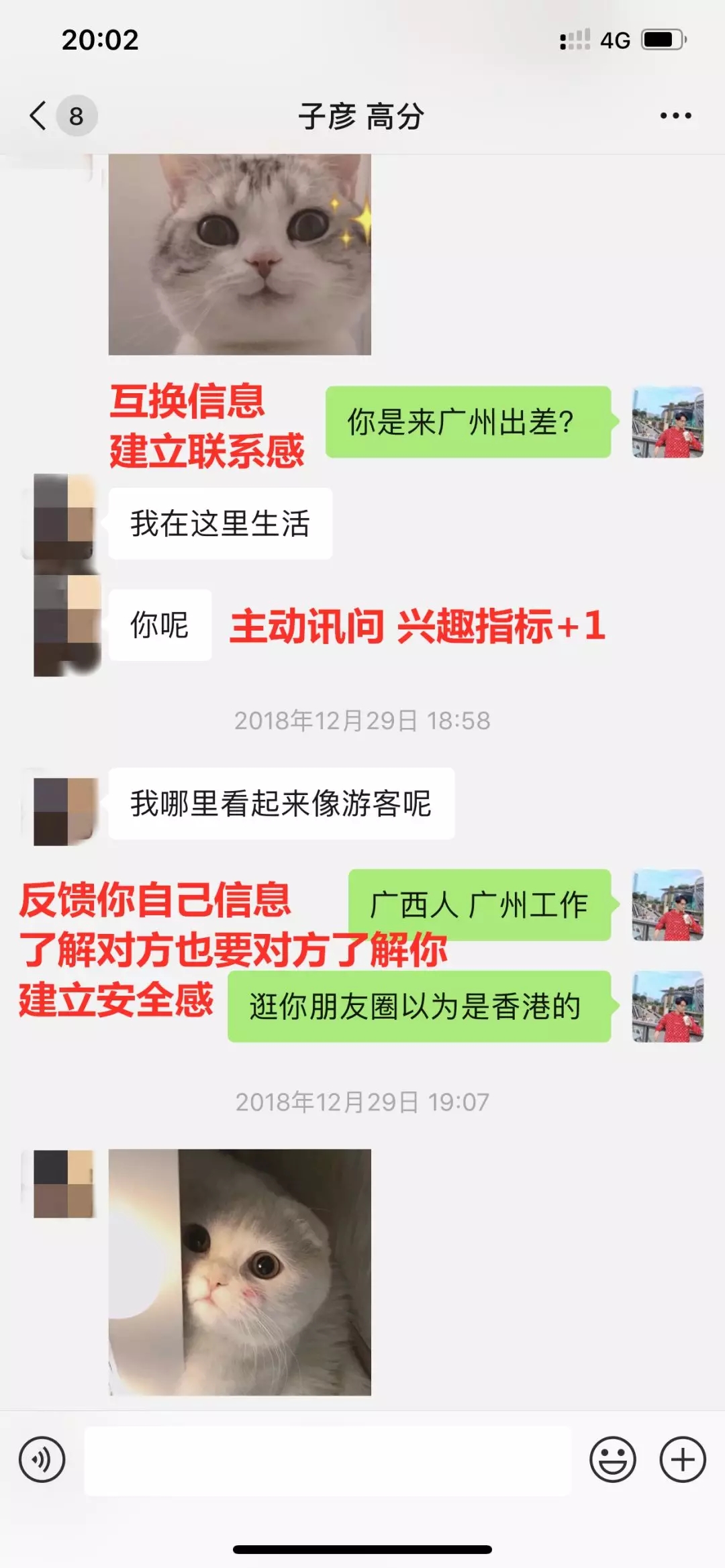View the cat sticker with sparkles

[x=240, y=254]
